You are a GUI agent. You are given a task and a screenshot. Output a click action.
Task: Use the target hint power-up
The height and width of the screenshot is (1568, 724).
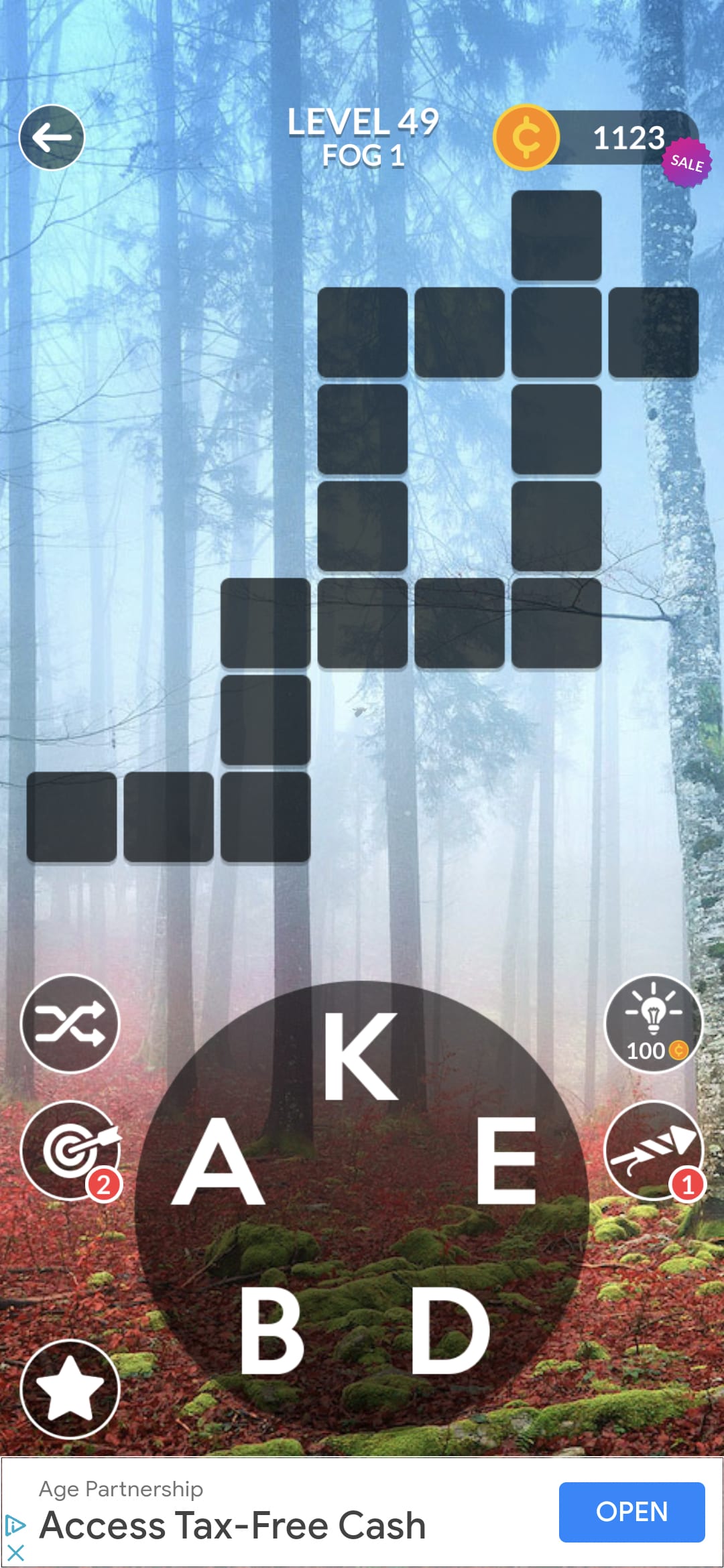coord(70,1150)
